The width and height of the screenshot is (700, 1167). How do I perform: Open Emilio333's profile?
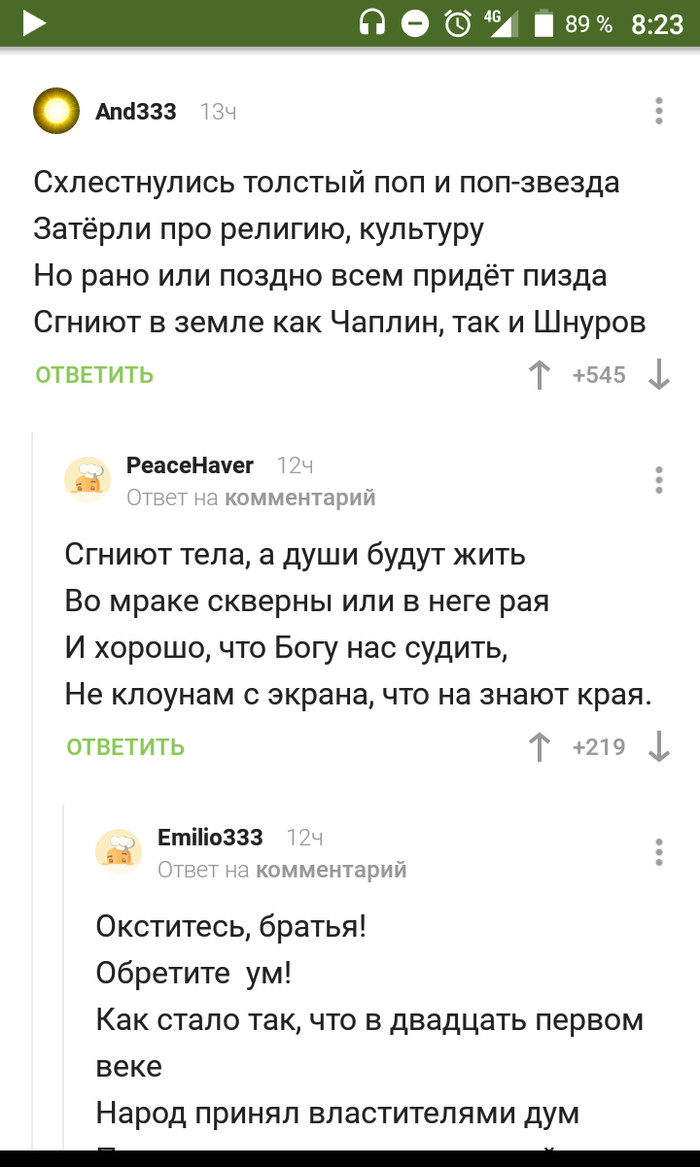coord(210,837)
